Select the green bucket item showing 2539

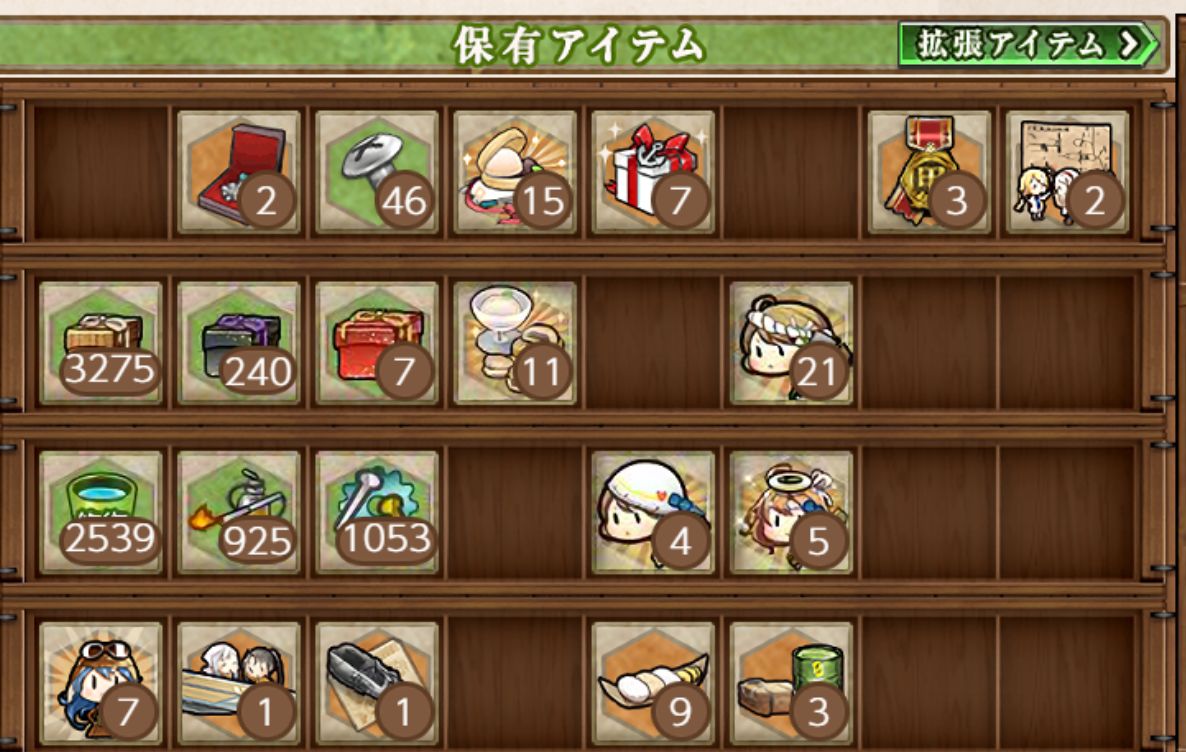tap(101, 512)
